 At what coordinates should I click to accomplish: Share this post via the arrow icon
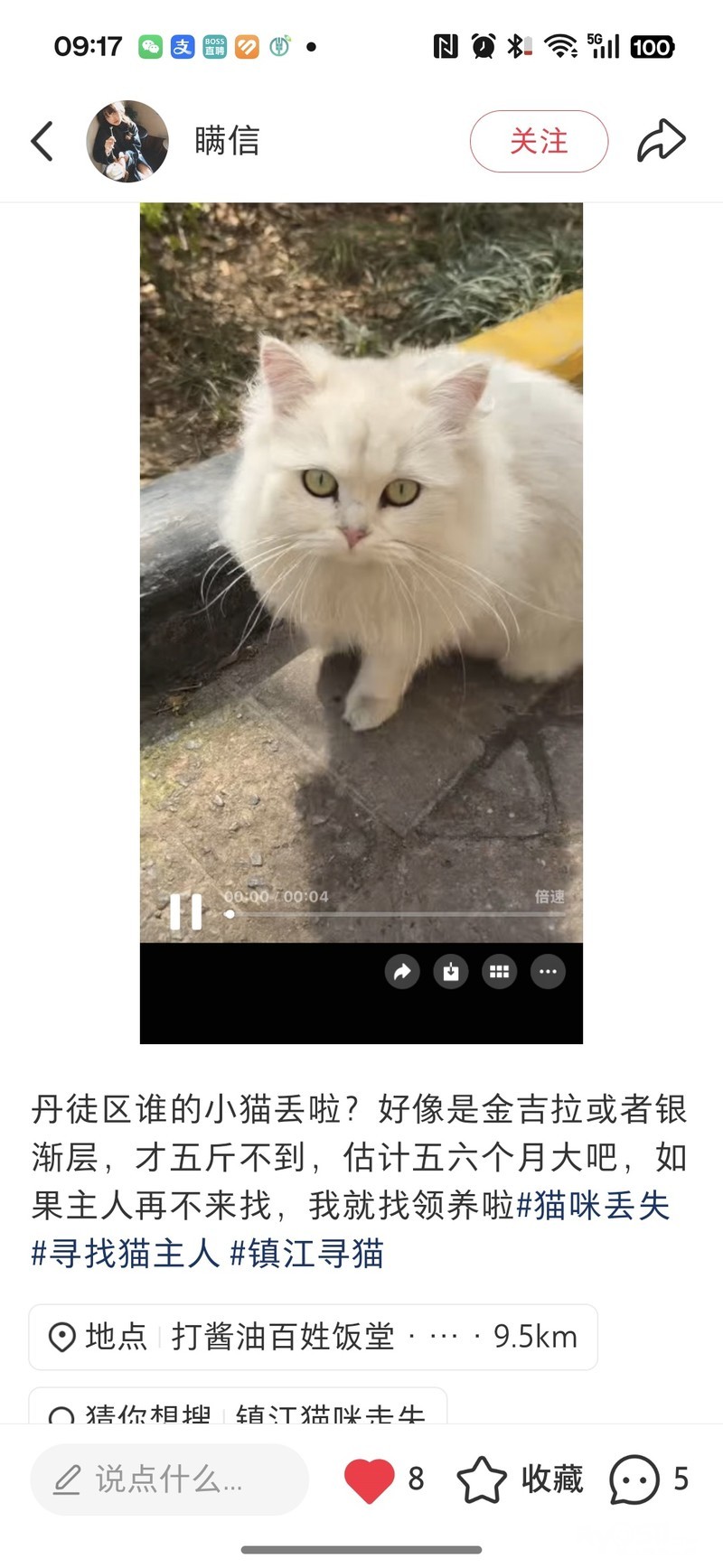662,141
